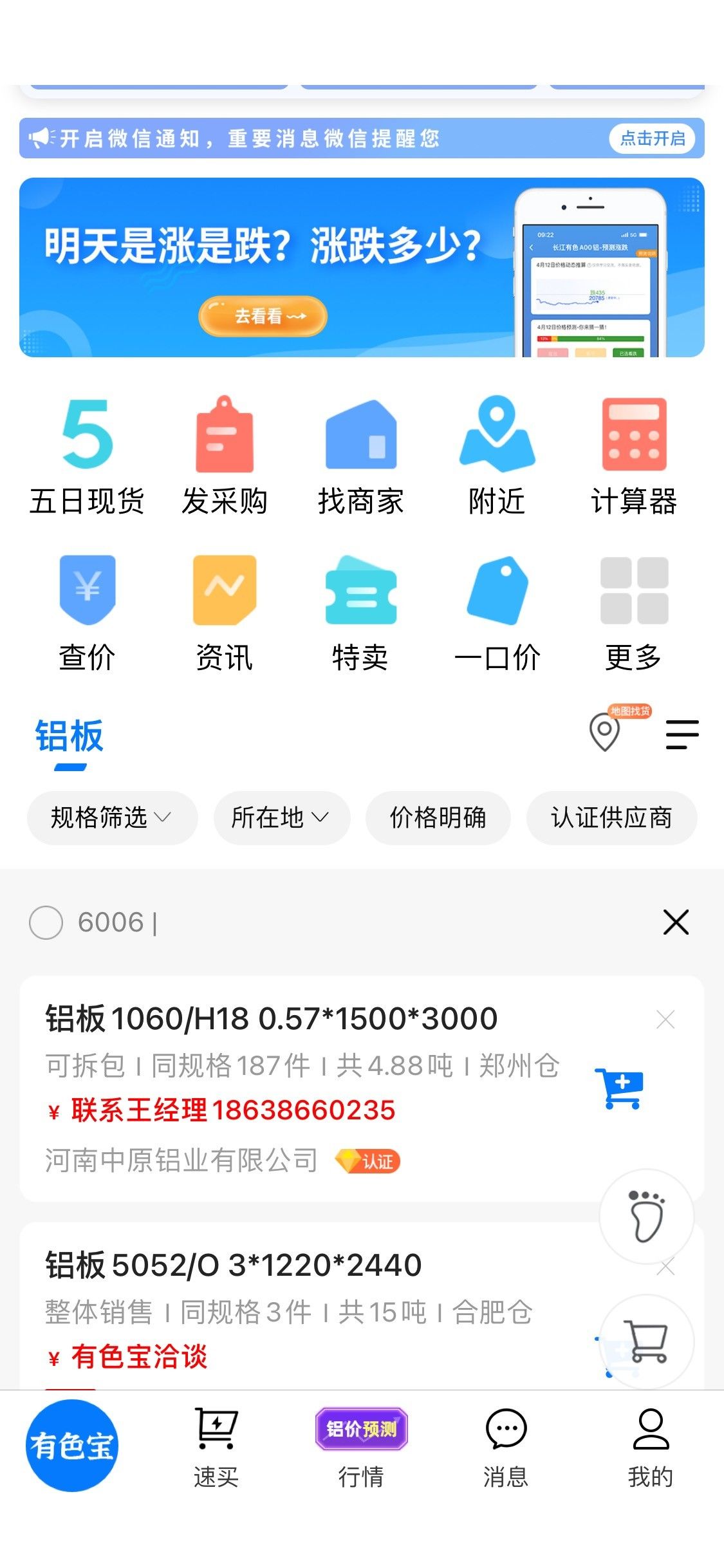This screenshot has height=1568, width=724.
Task: Expand the 所在地 location filter
Action: (281, 817)
